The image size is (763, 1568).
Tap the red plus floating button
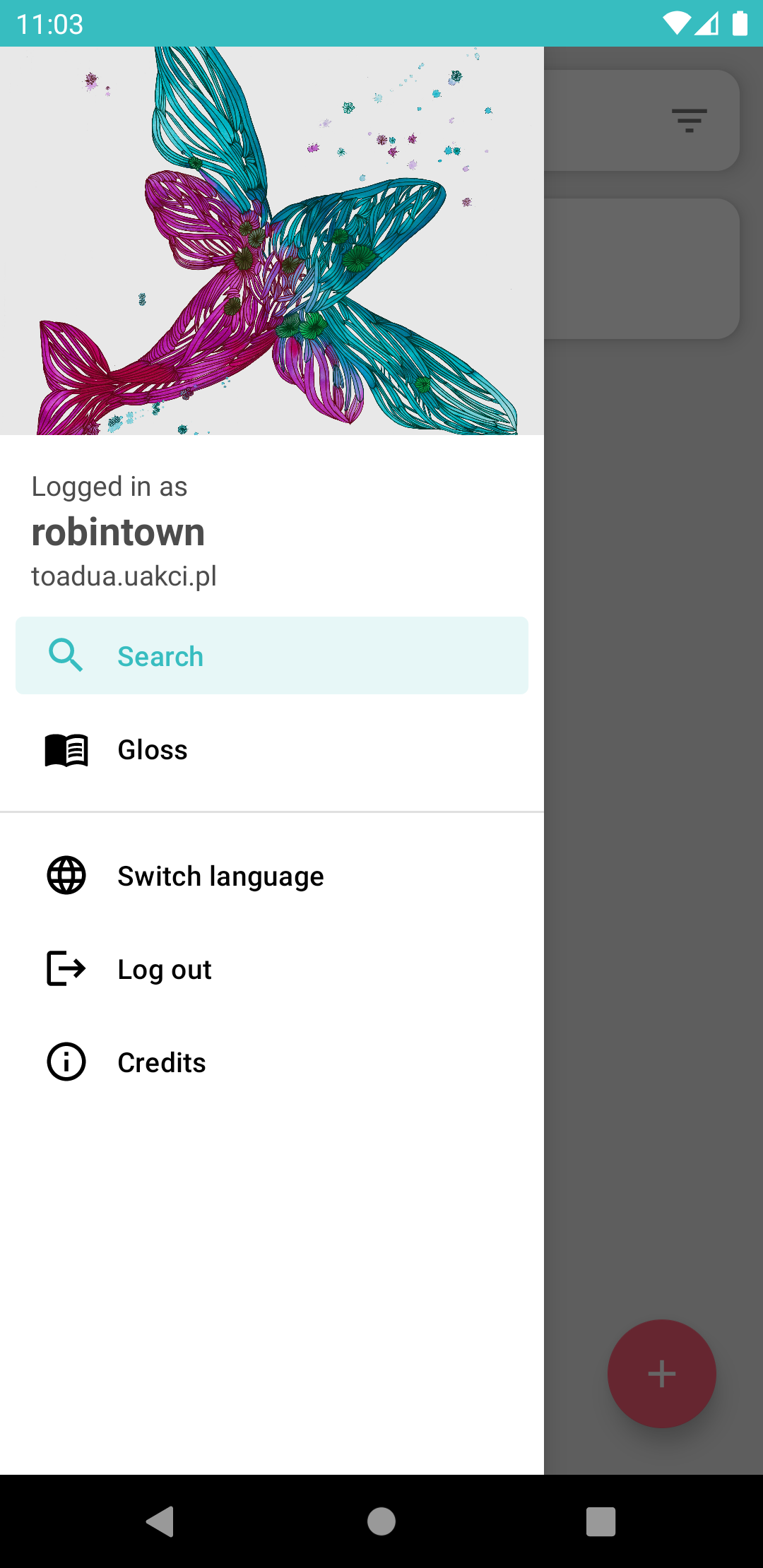click(x=662, y=1374)
